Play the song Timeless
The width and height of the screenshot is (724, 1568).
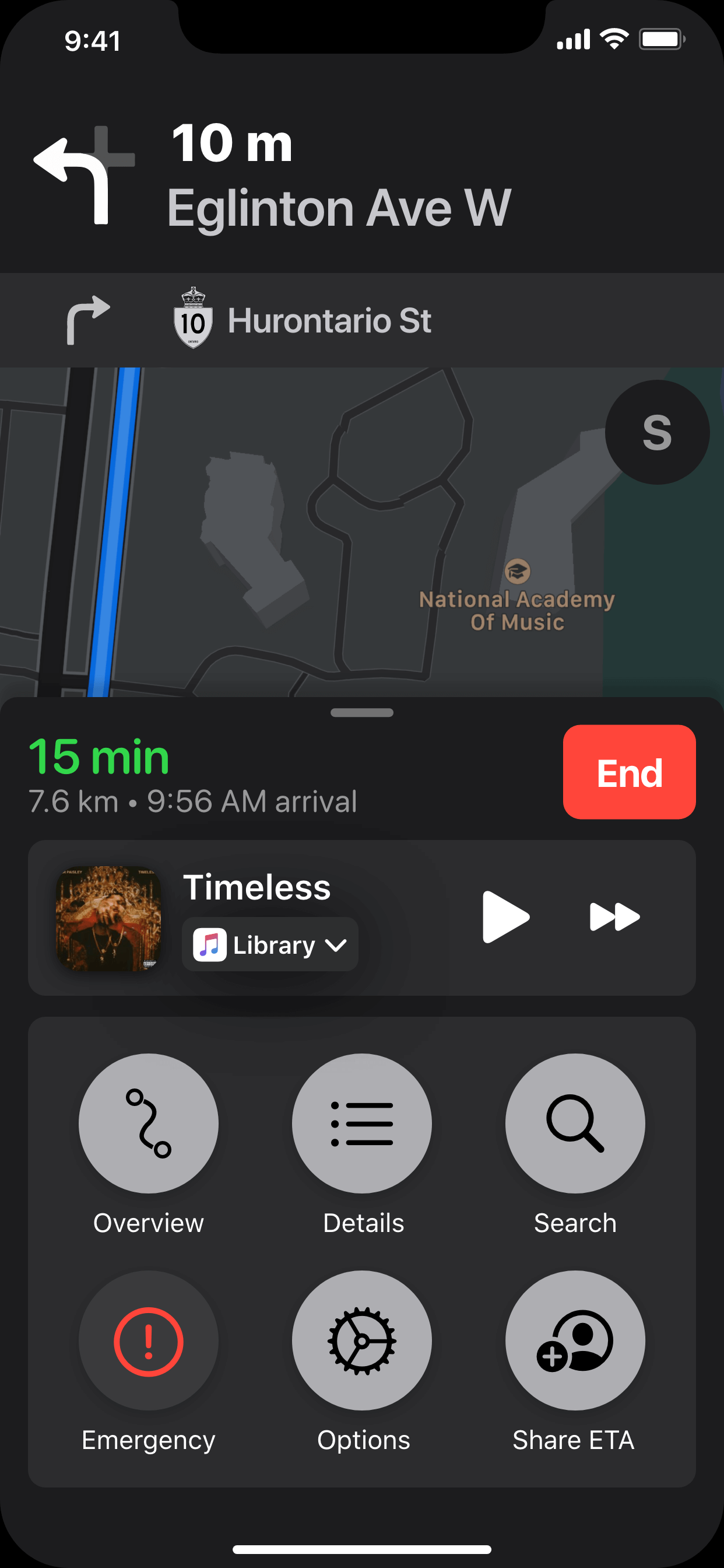coord(505,916)
